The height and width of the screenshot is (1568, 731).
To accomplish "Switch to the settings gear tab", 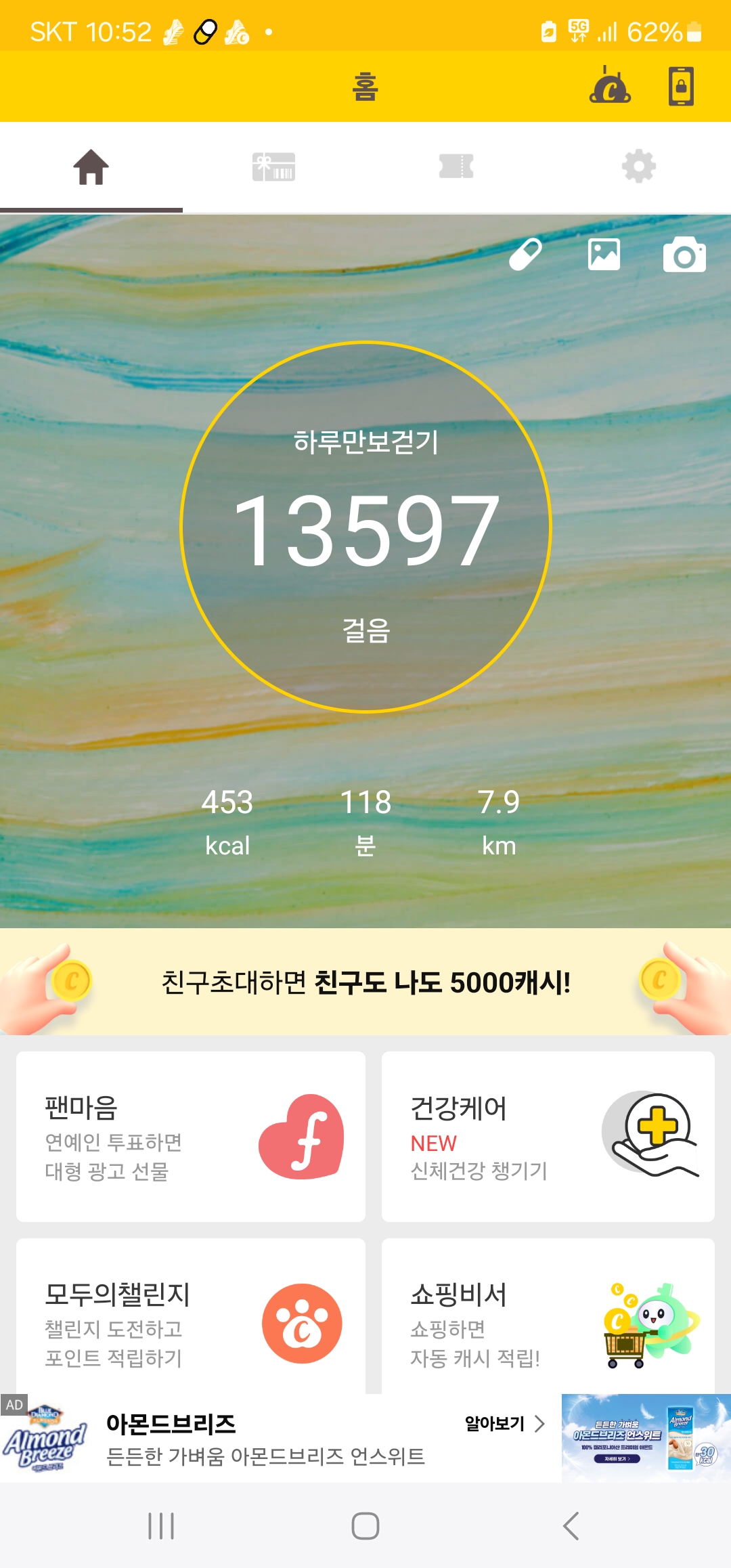I will (639, 167).
